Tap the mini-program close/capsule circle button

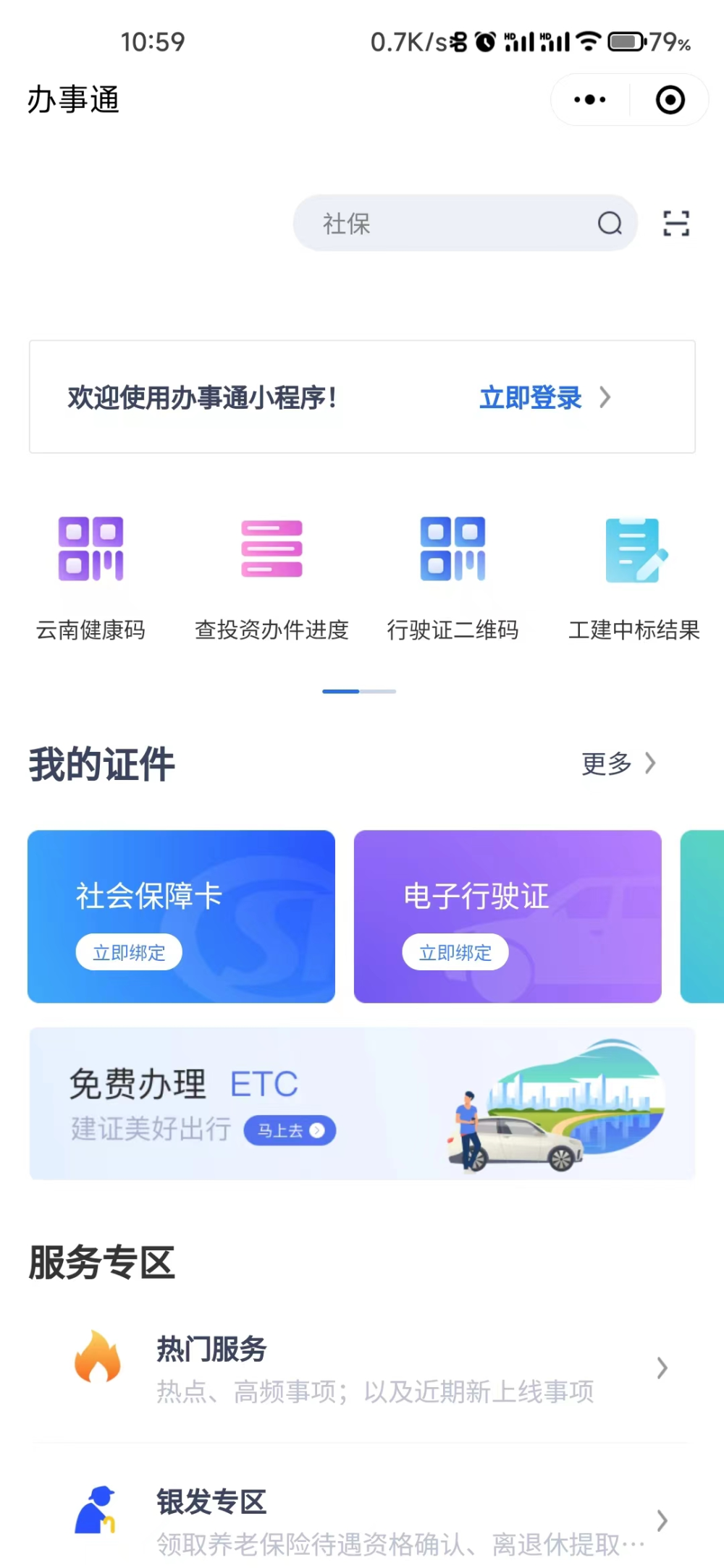(670, 99)
